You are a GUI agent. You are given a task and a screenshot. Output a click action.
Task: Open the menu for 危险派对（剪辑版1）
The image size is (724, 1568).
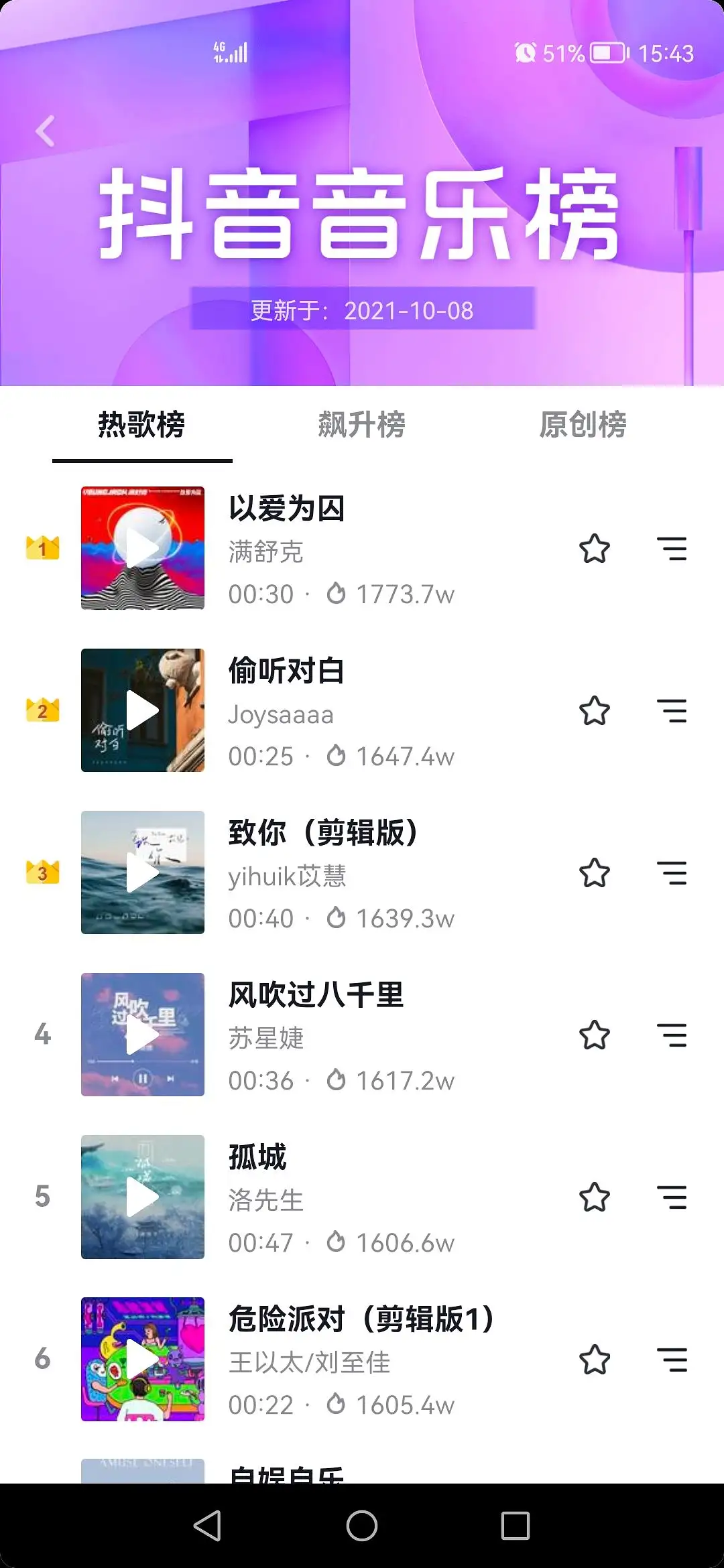(672, 1360)
